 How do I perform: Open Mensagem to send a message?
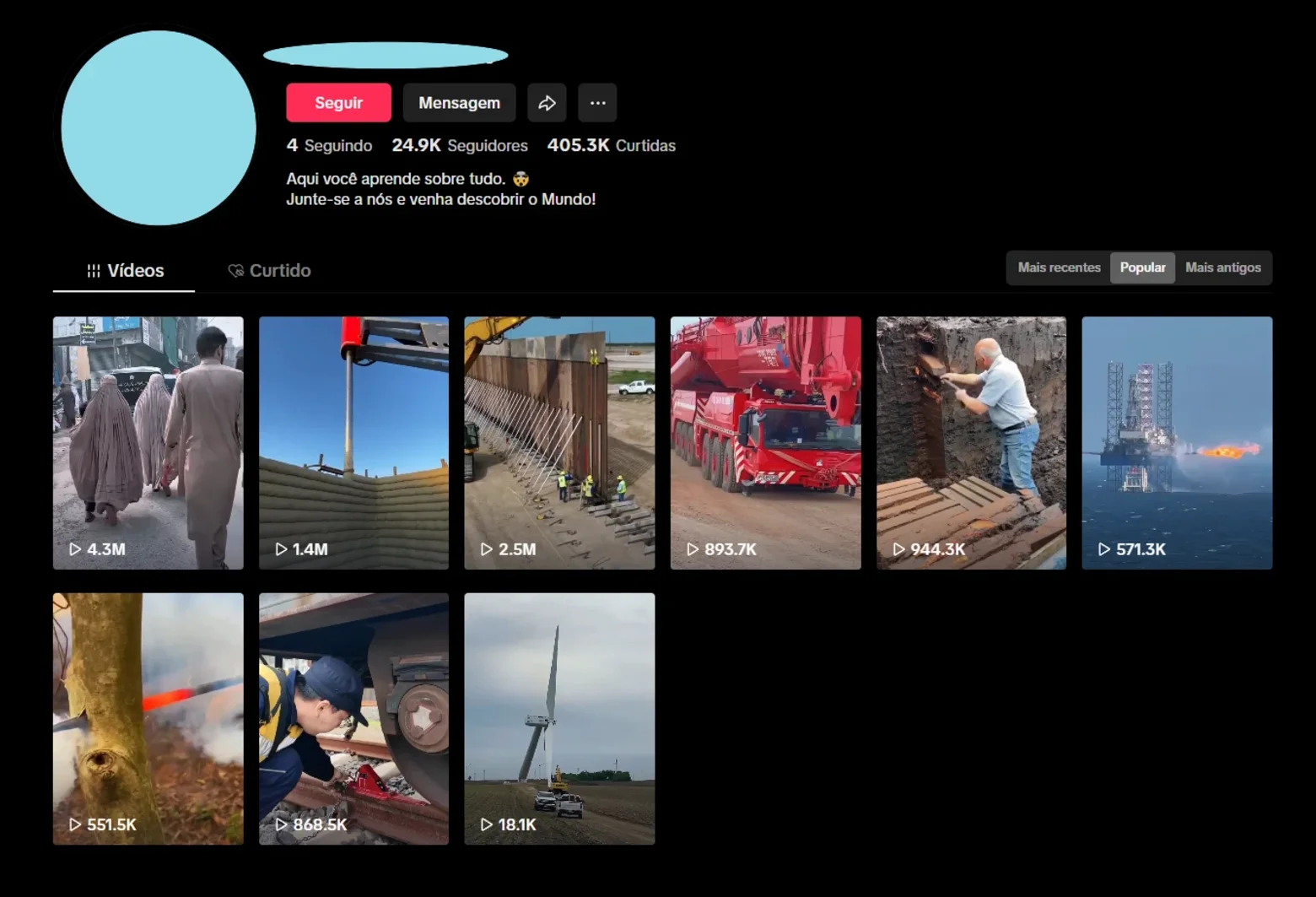tap(459, 103)
